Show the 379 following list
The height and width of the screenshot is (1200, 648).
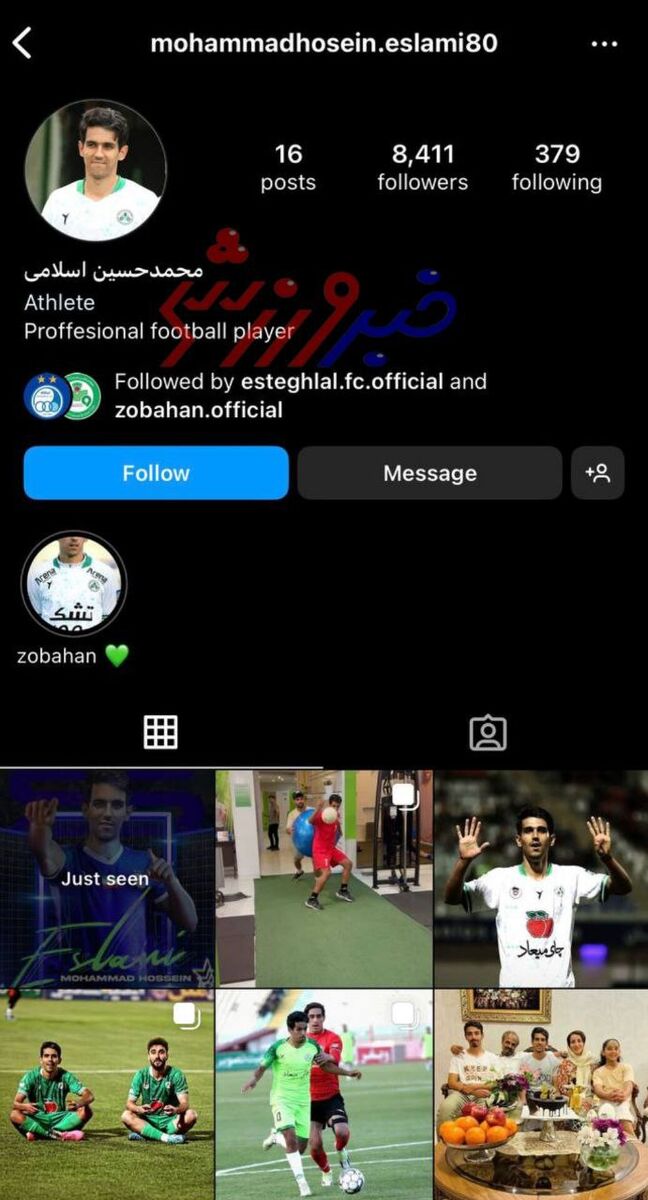click(x=556, y=167)
